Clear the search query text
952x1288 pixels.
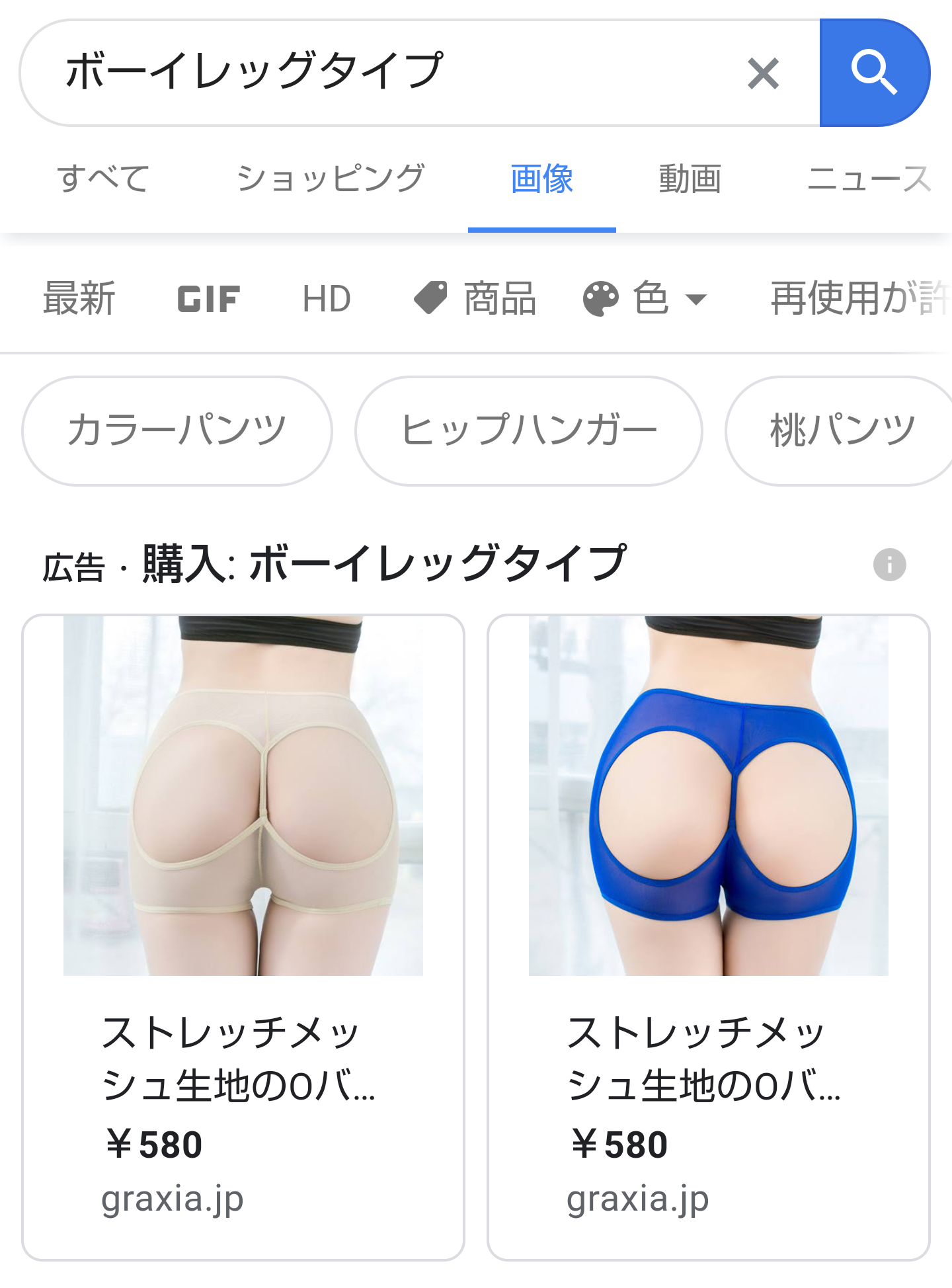[x=763, y=73]
